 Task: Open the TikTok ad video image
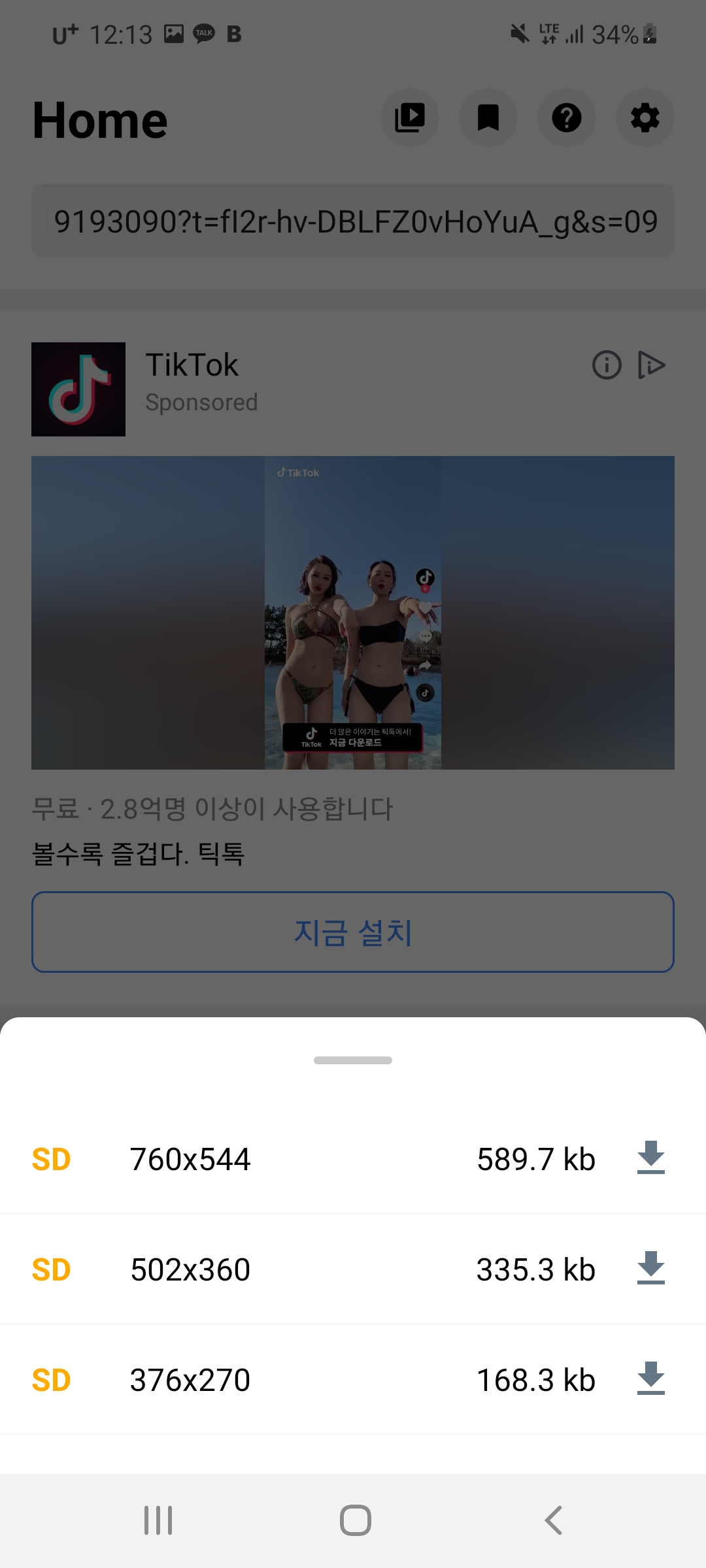click(353, 613)
